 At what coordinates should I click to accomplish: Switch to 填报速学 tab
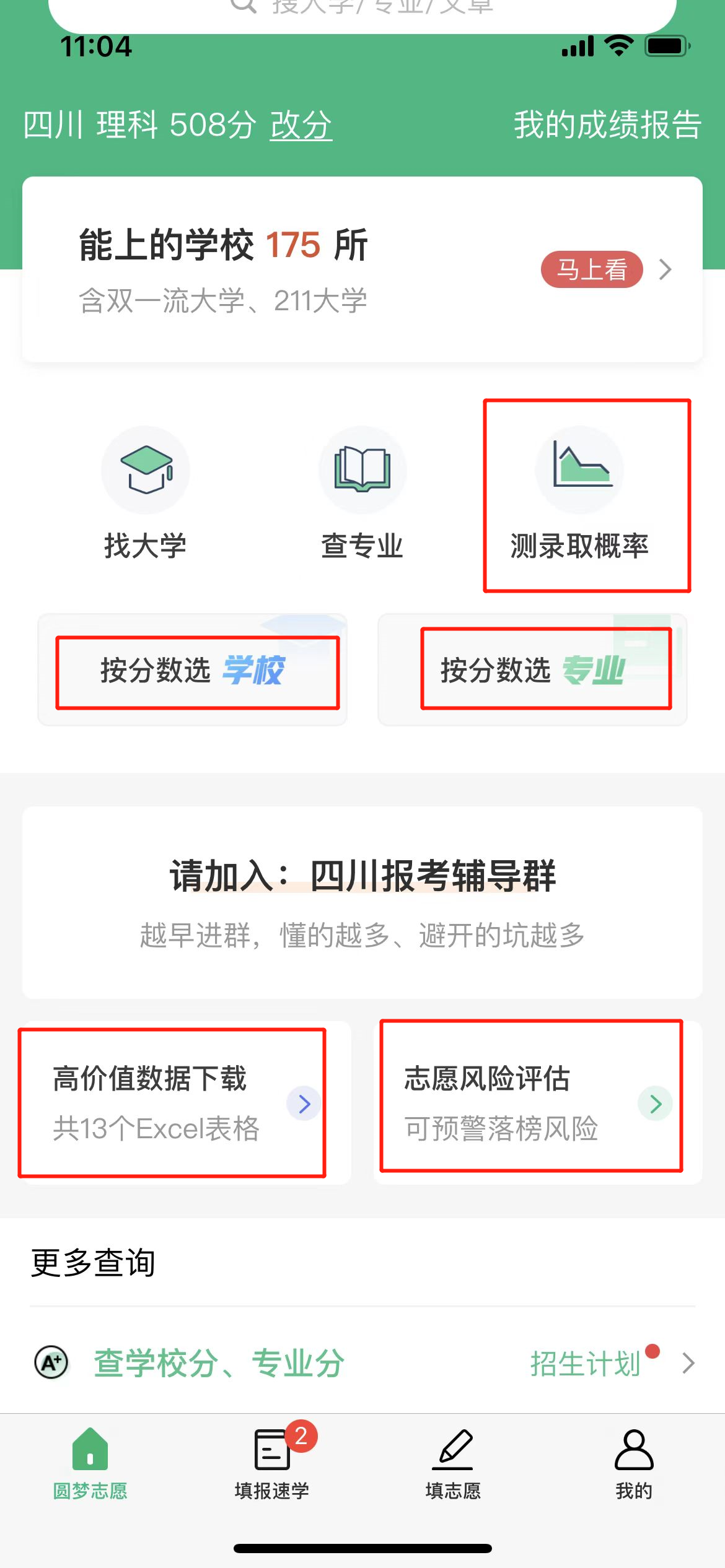[272, 1463]
